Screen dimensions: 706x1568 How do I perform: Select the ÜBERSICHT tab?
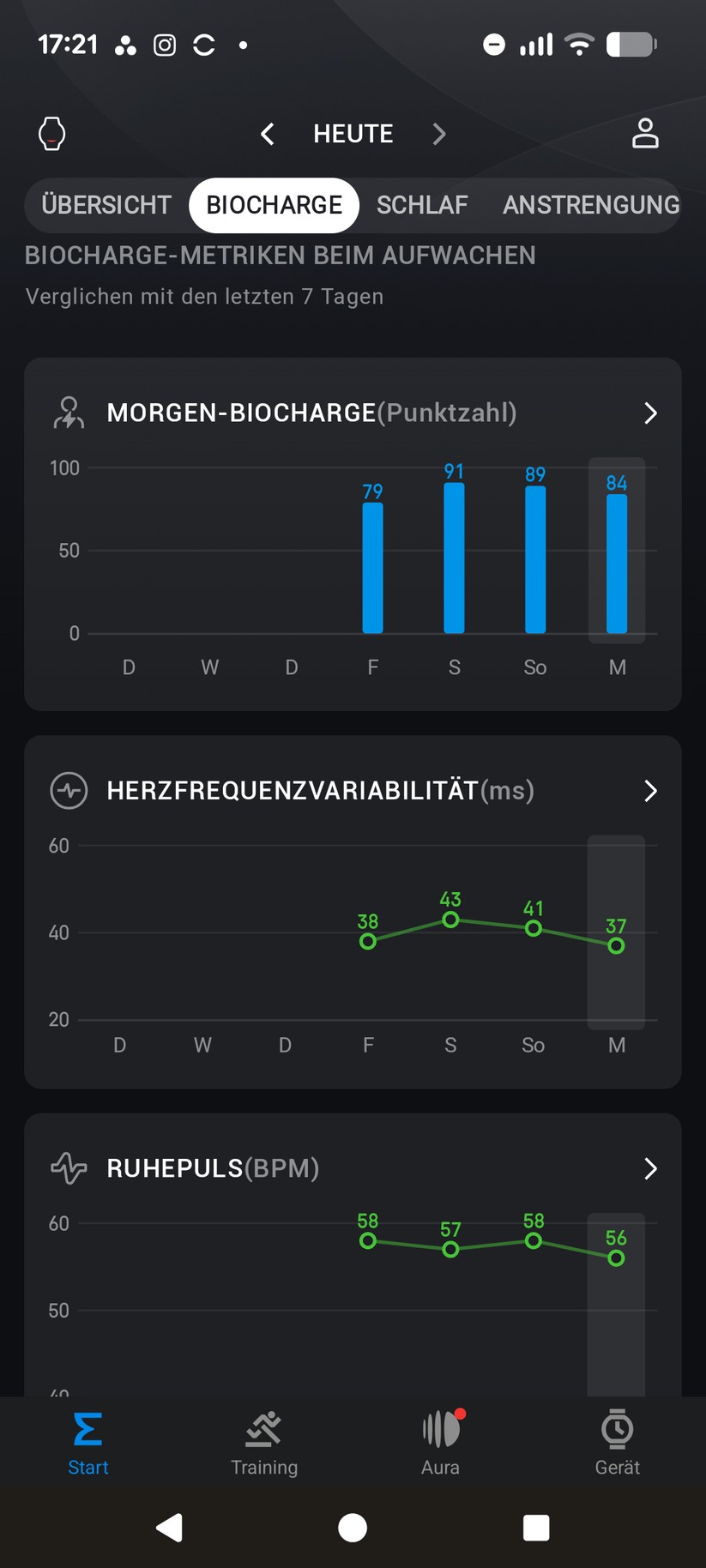pos(105,205)
